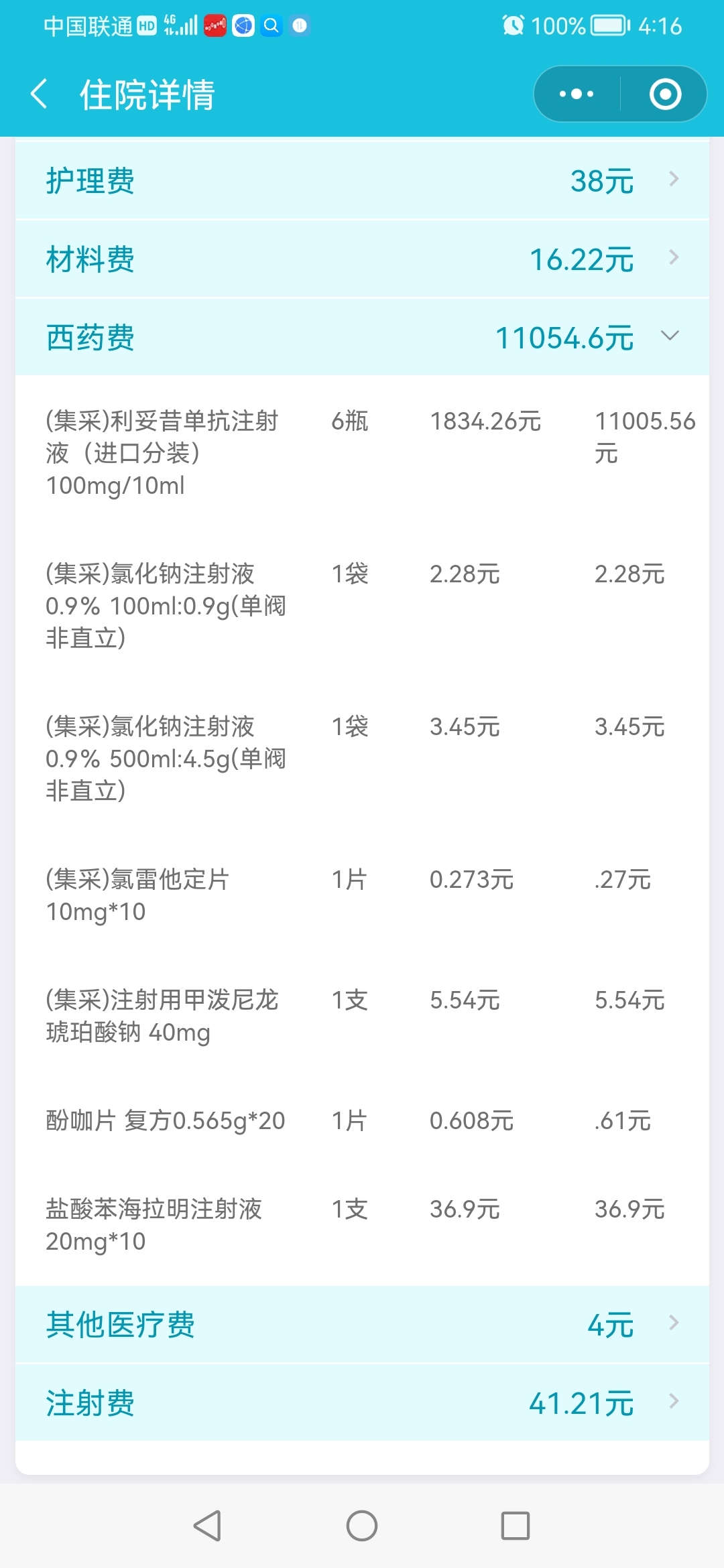Close the mini program with the circle icon

point(665,94)
